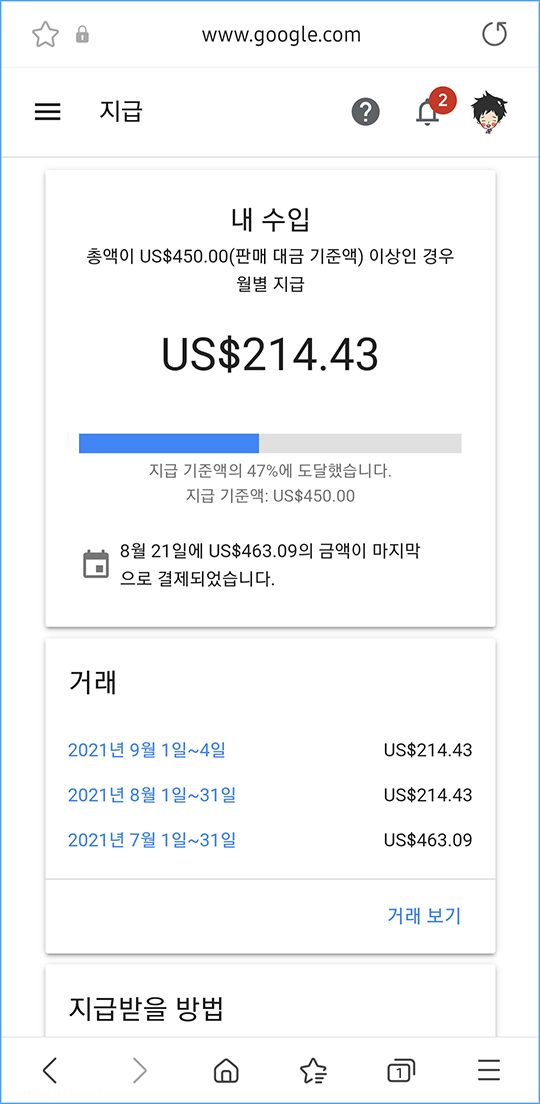Screen dimensions: 540x1104
Task: Tap the www.google.com address bar
Action: [281, 34]
